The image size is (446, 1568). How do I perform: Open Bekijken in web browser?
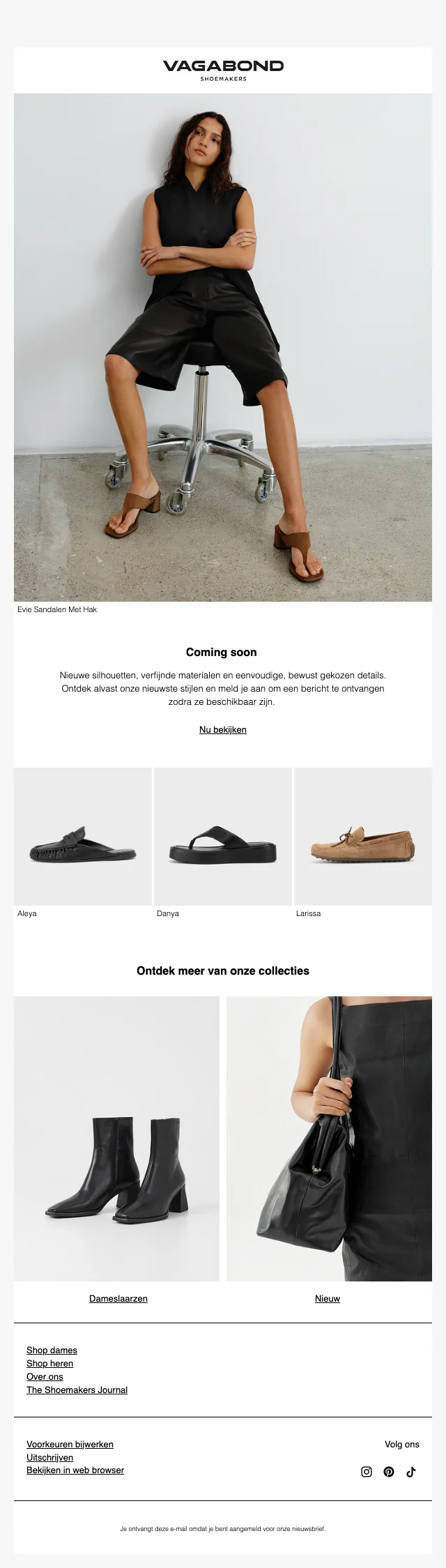coord(75,1470)
